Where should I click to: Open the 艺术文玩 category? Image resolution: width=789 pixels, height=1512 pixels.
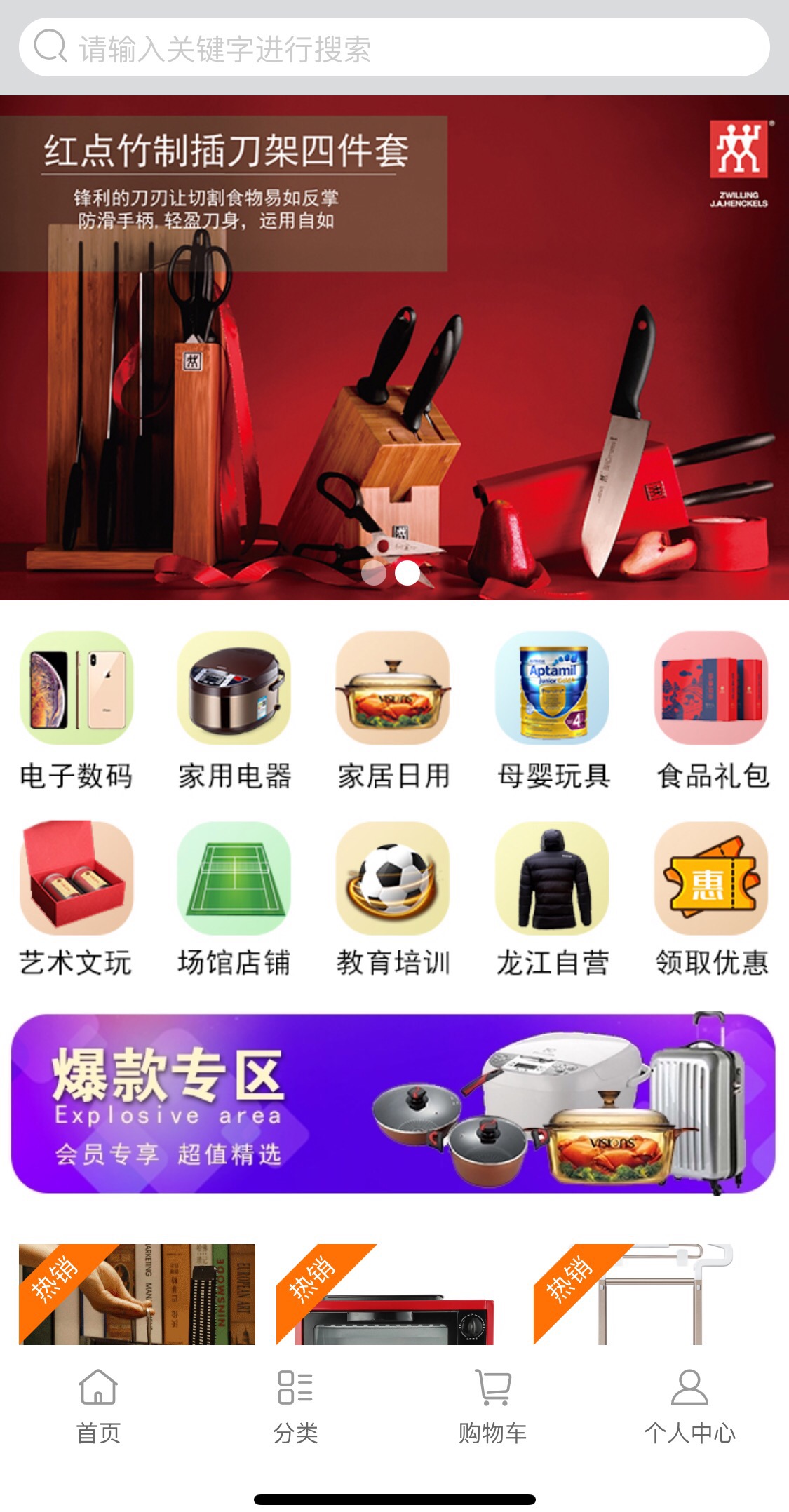pos(76,900)
